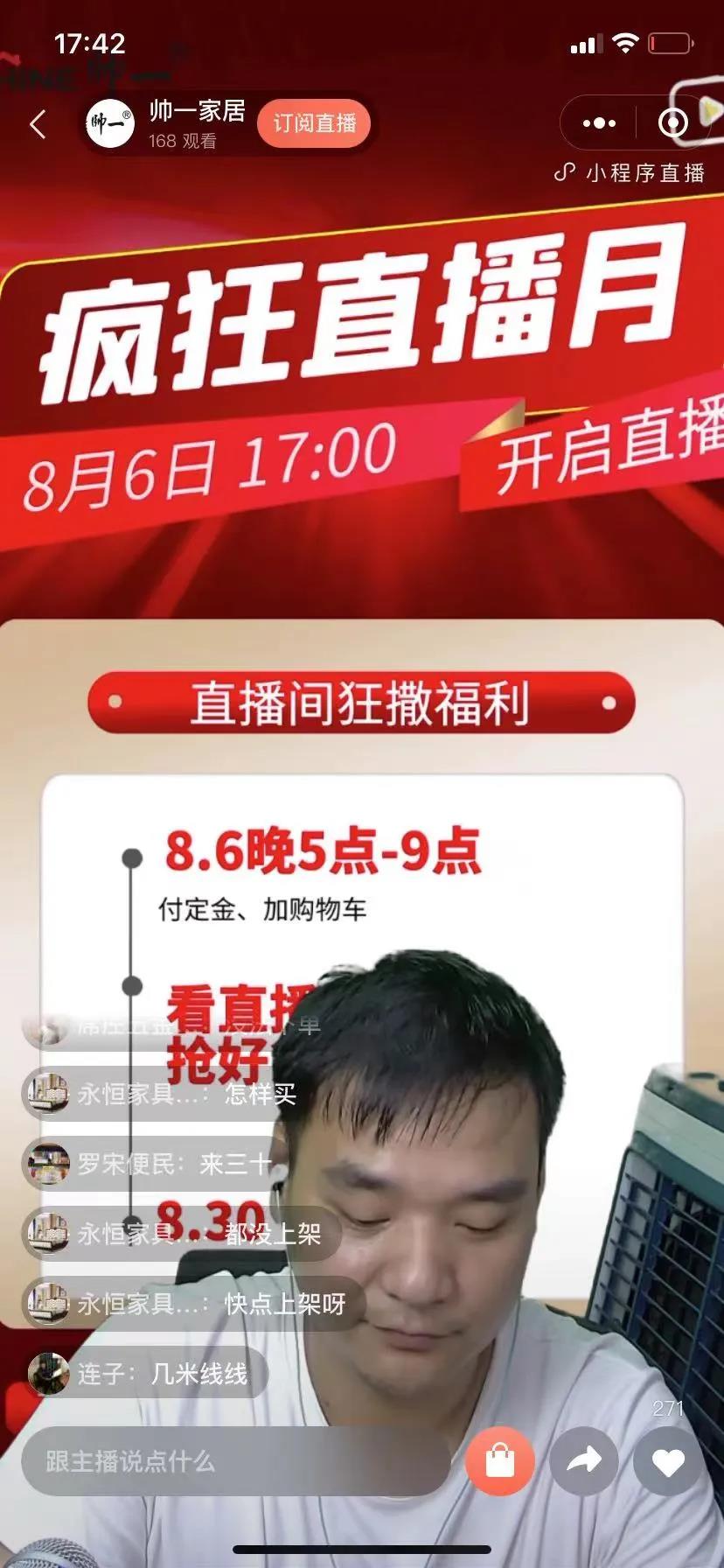Tap 订阅直播 to subscribe to livestream

[314, 123]
